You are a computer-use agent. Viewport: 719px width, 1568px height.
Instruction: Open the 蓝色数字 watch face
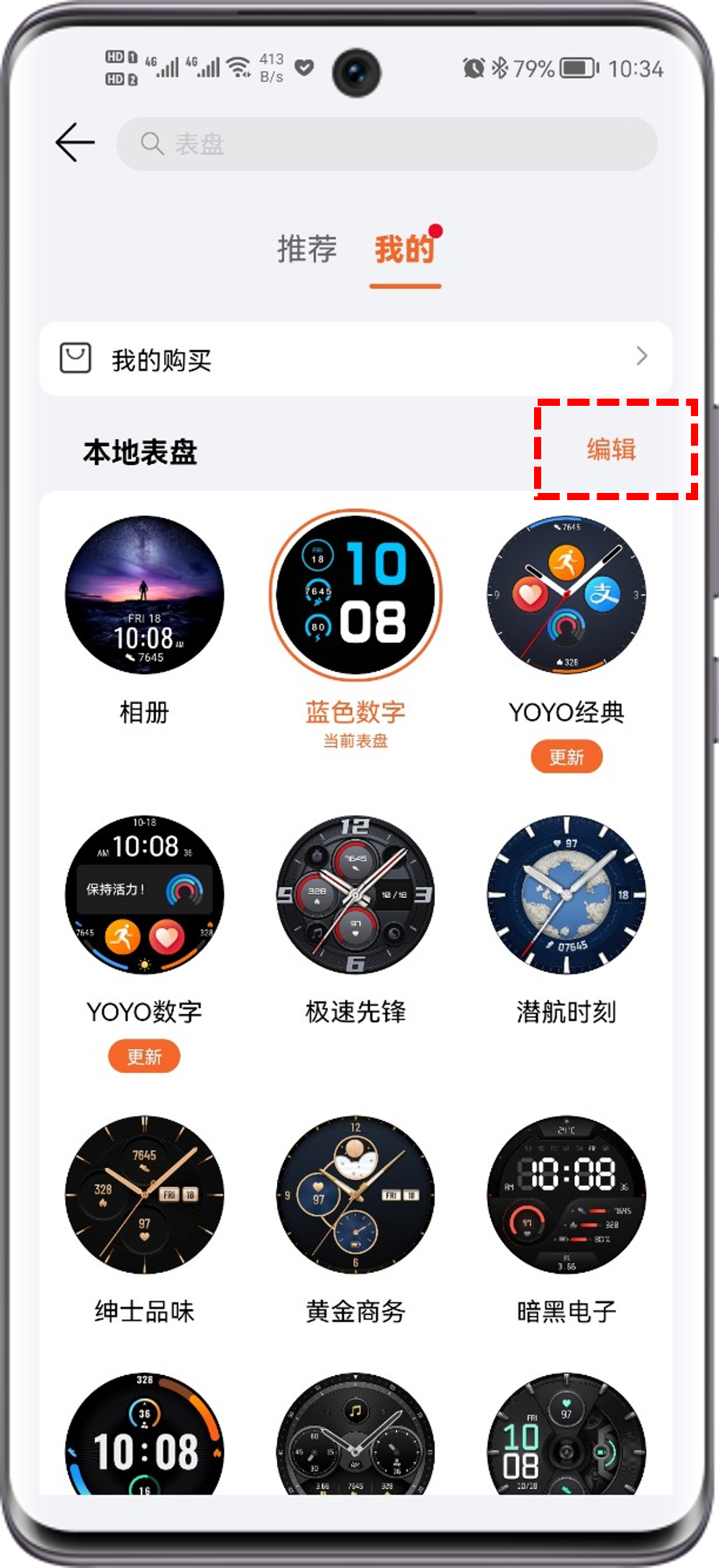[356, 595]
